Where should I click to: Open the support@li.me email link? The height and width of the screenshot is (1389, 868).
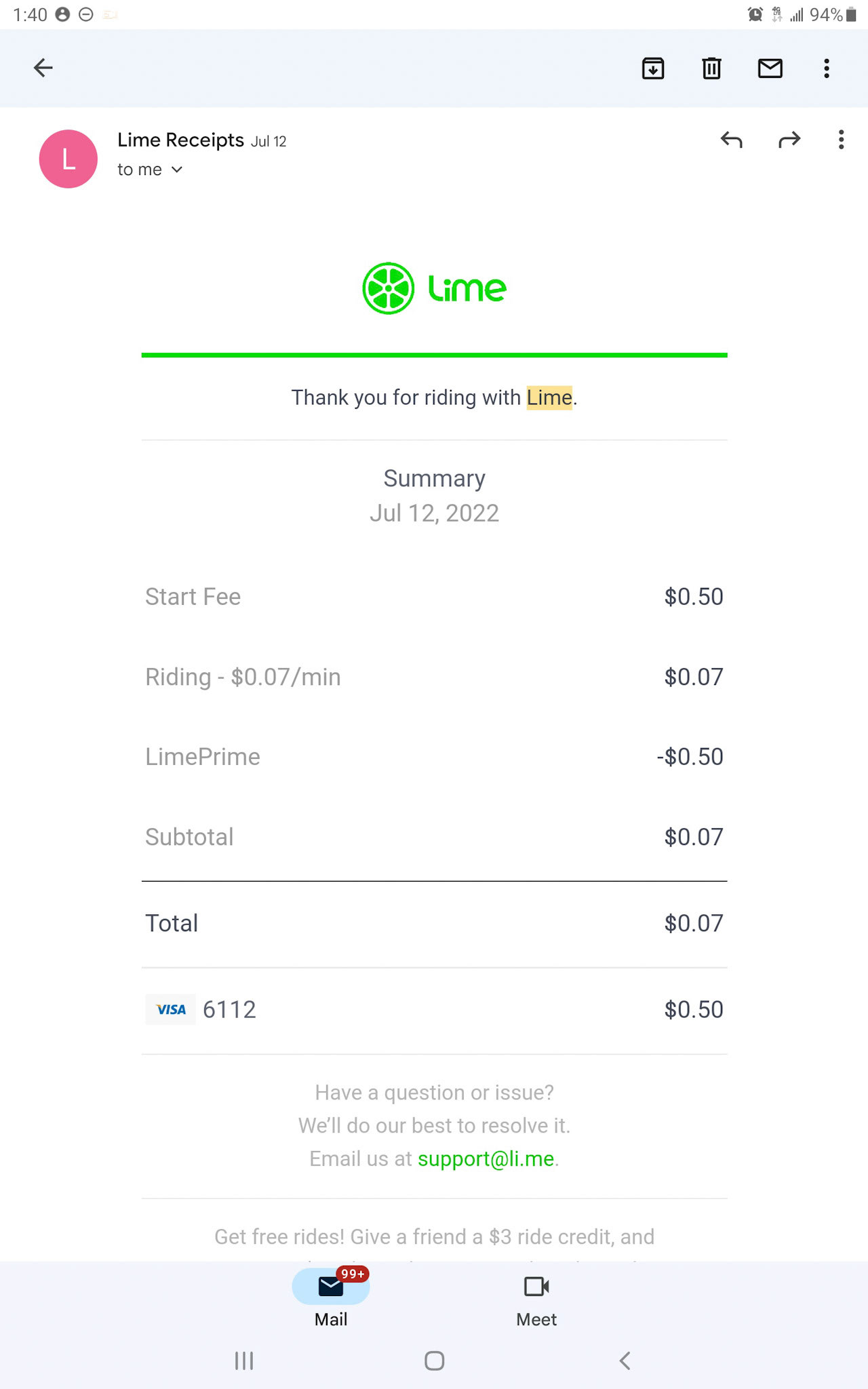pyautogui.click(x=486, y=1158)
